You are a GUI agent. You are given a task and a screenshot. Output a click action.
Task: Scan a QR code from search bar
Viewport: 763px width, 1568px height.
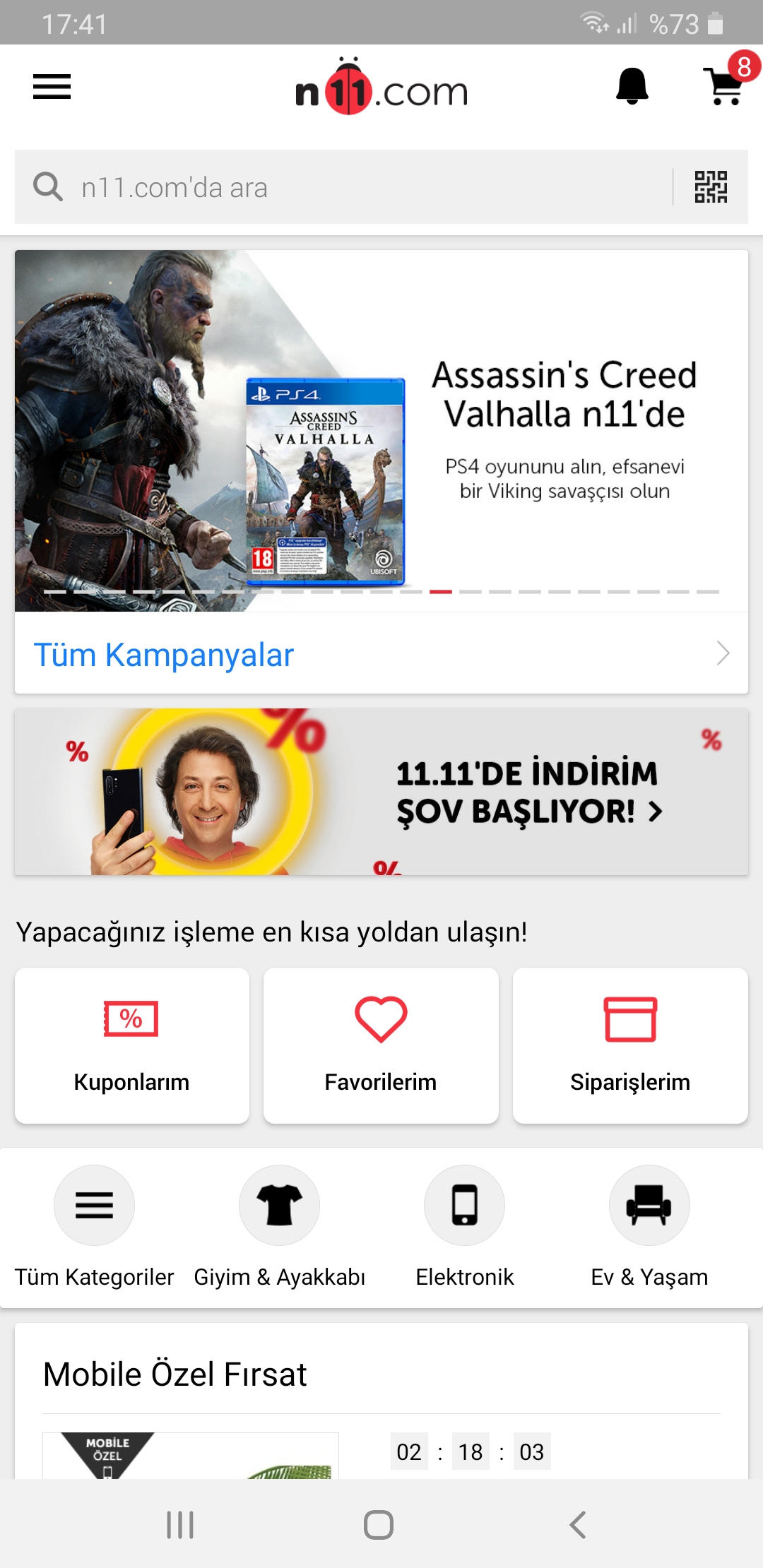[711, 187]
